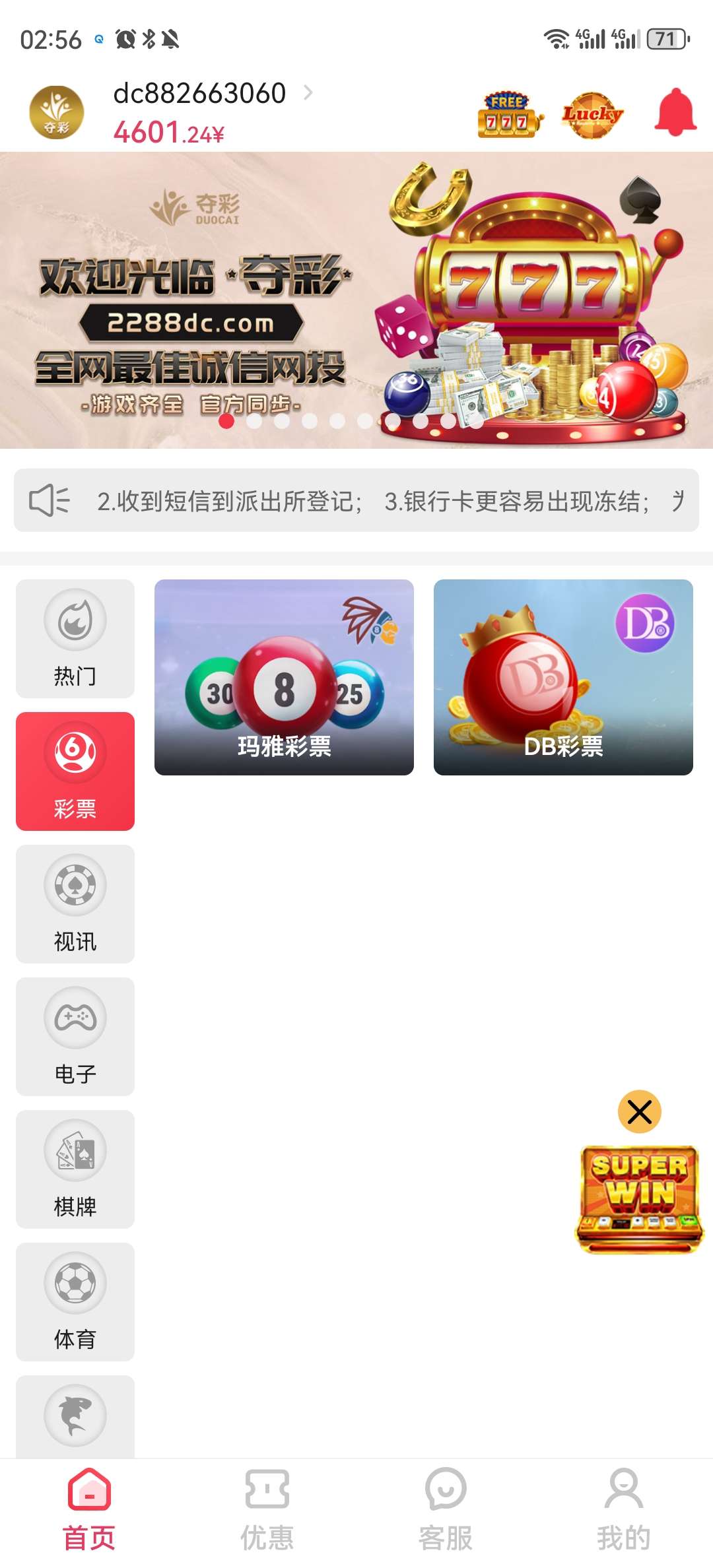Dismiss the floating Super Win widget
This screenshot has width=713, height=1568.
tap(639, 1112)
